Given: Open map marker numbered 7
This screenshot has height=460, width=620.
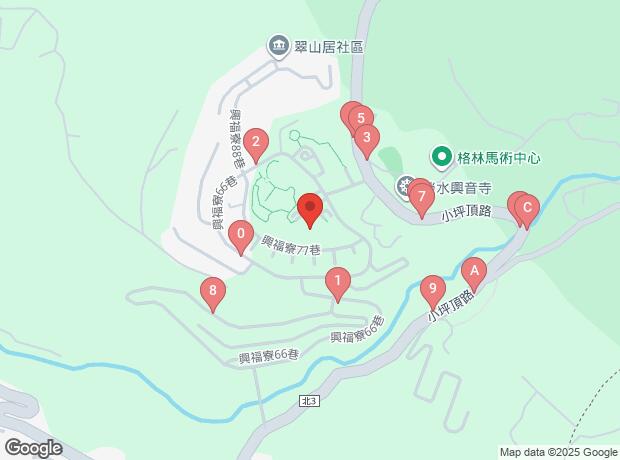Looking at the screenshot, I should (x=422, y=195).
